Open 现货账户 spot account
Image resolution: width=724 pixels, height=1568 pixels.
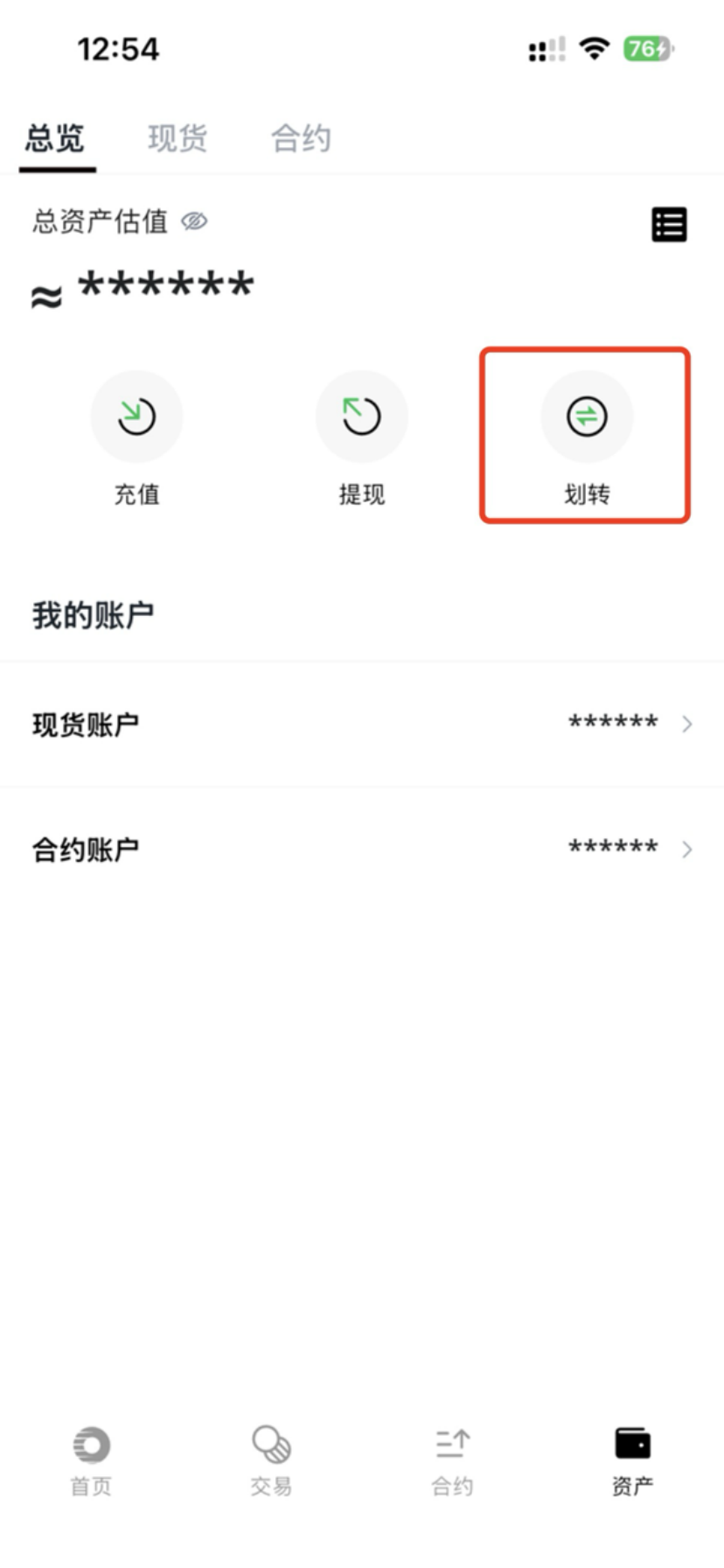click(362, 724)
